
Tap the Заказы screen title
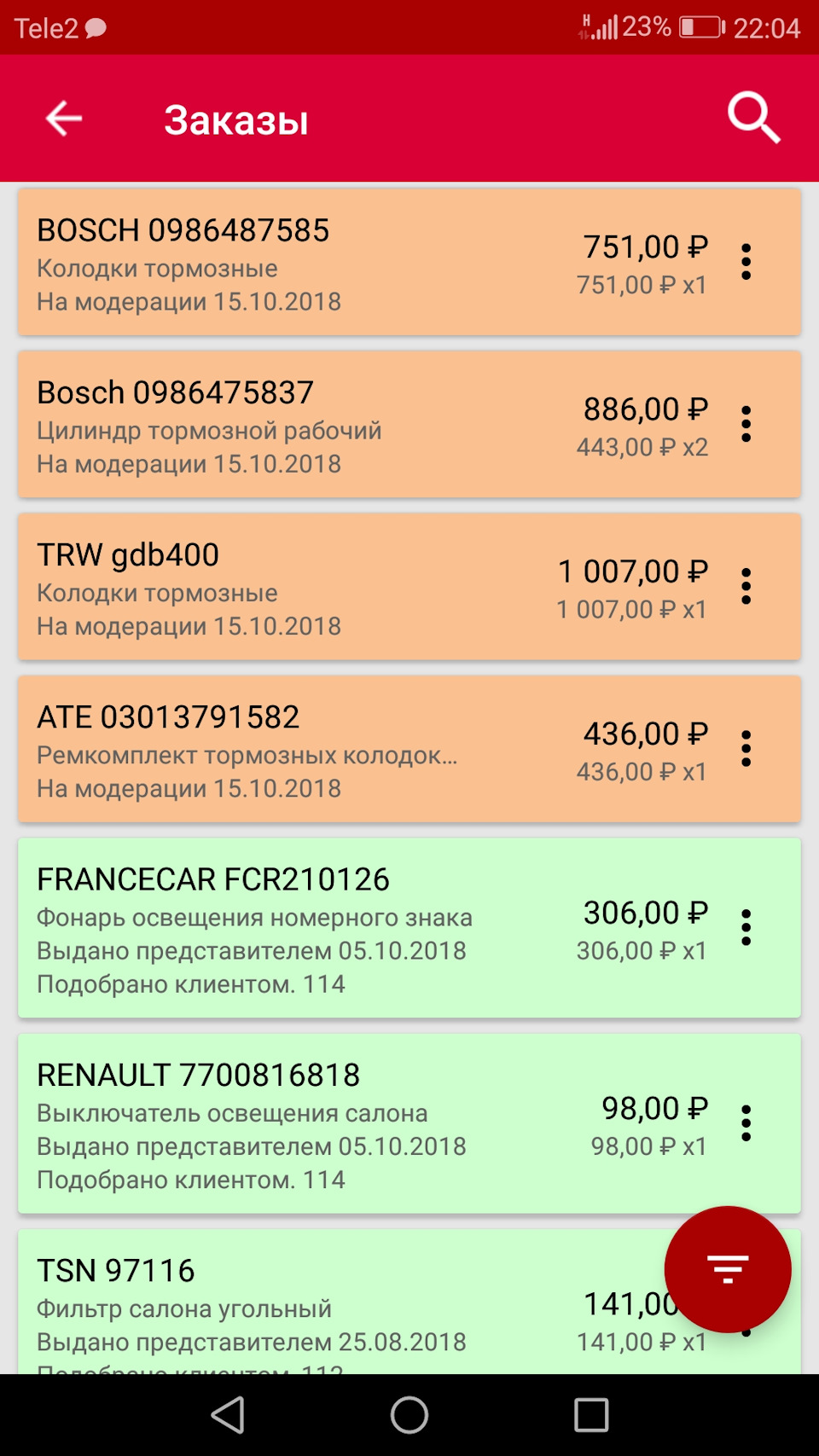coord(237,119)
